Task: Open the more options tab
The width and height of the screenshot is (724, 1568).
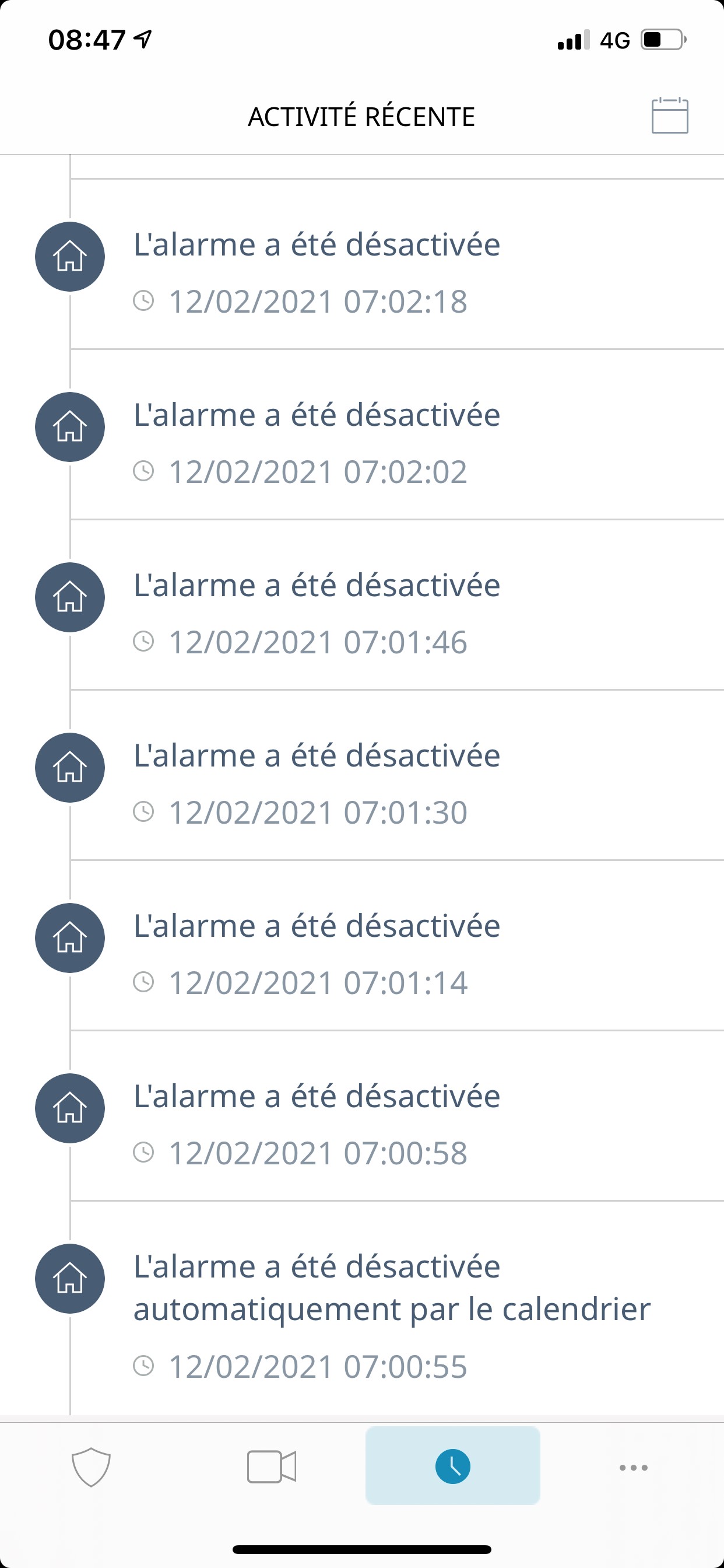Action: coord(633,1468)
